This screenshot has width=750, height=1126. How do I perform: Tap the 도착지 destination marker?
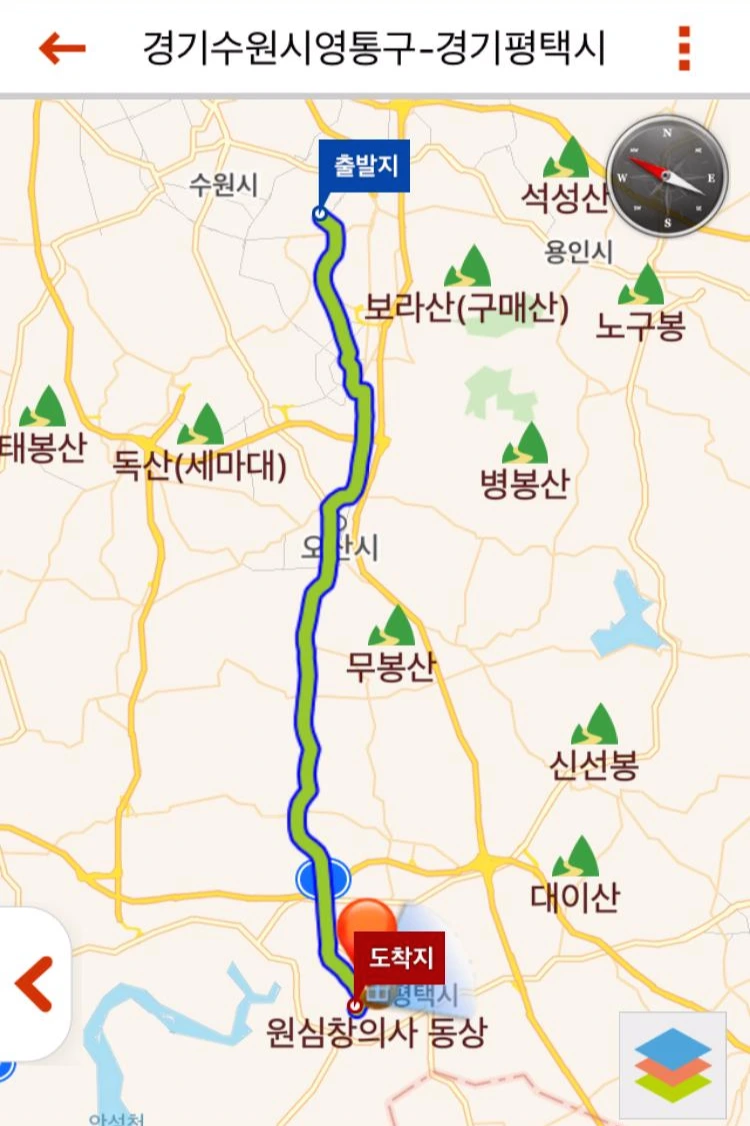[x=399, y=957]
